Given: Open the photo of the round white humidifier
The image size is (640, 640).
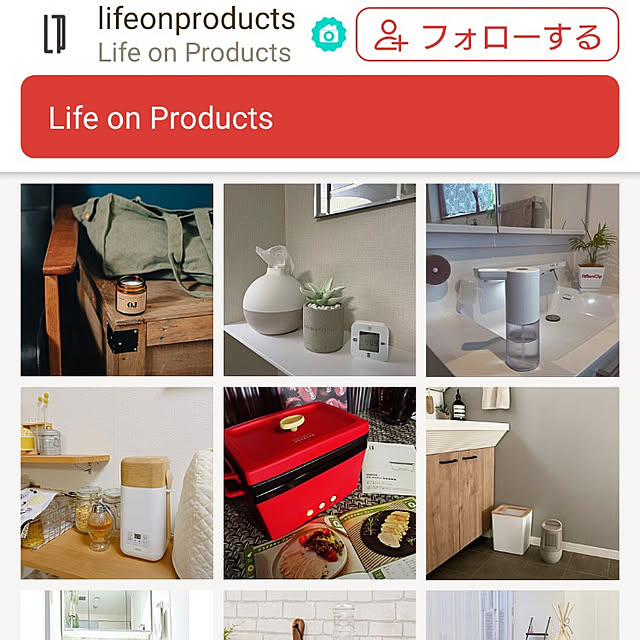Looking at the screenshot, I should 319,279.
